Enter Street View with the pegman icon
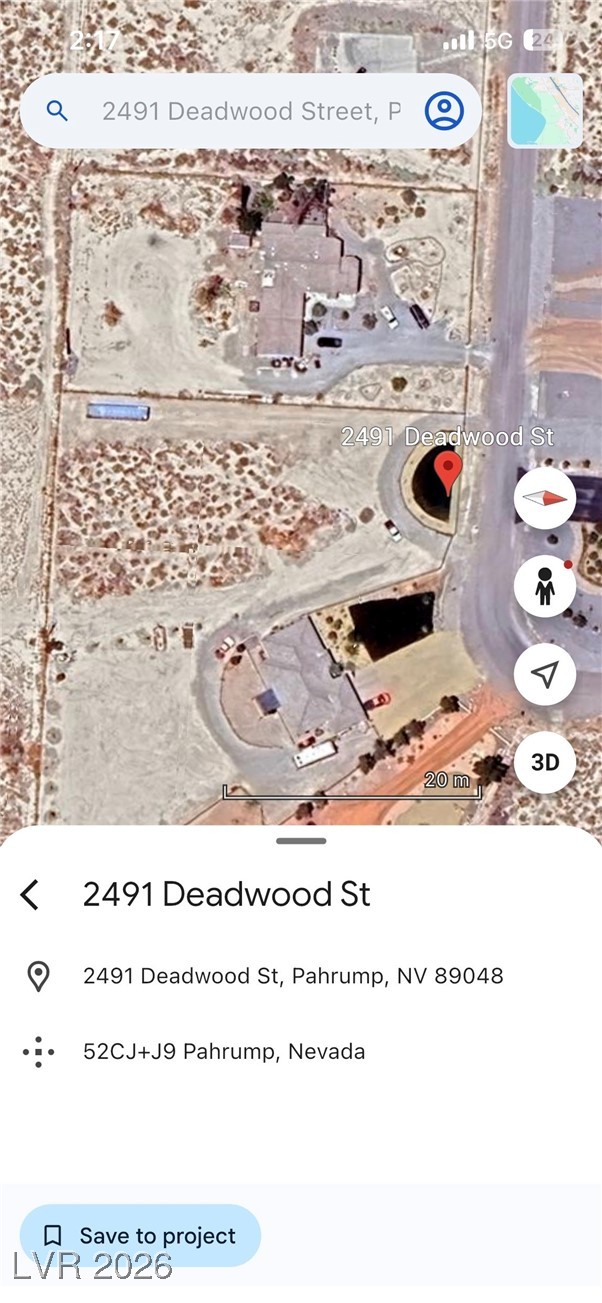The image size is (602, 1303). 545,587
